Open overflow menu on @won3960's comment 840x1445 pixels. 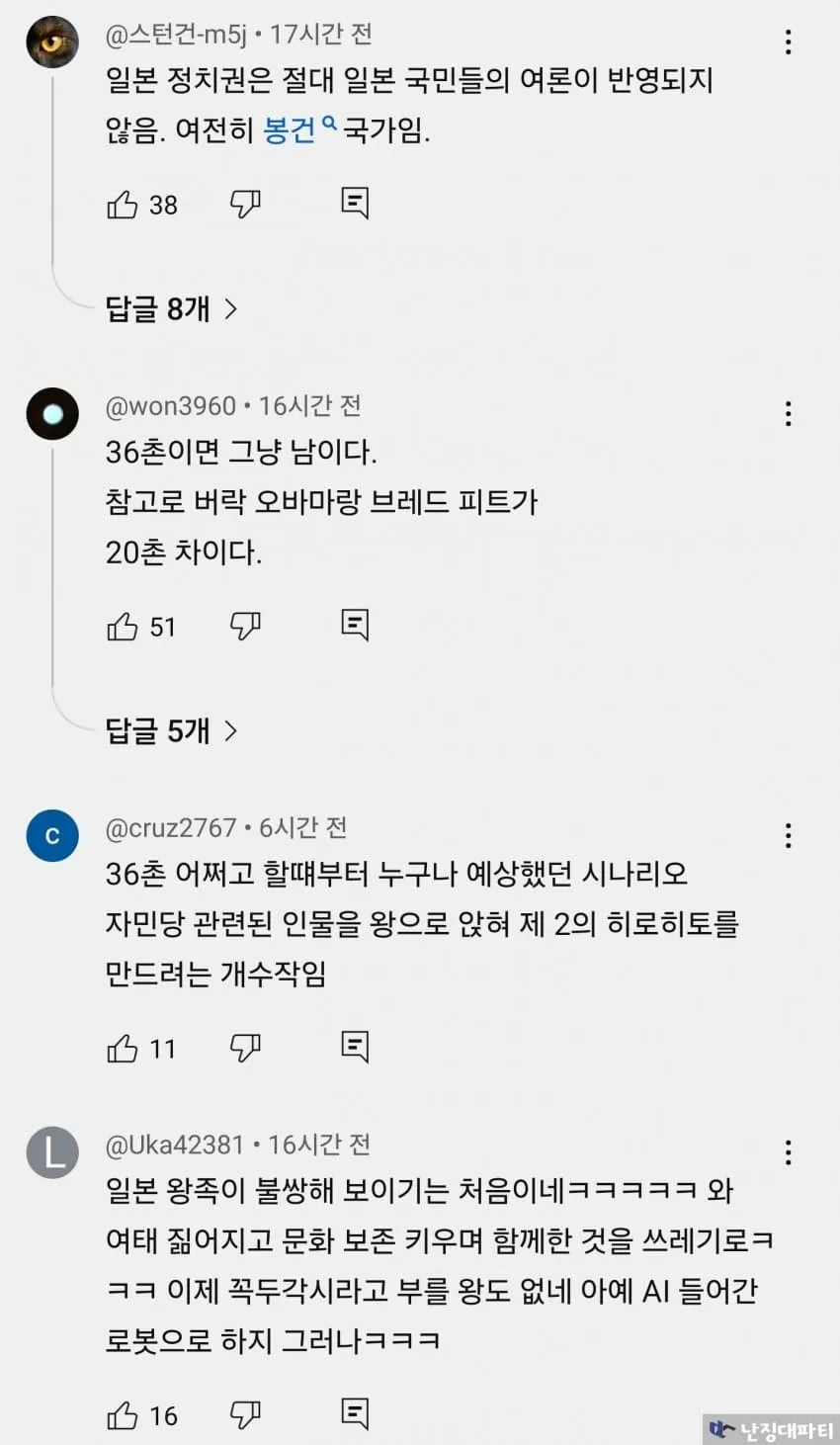pyautogui.click(x=788, y=413)
